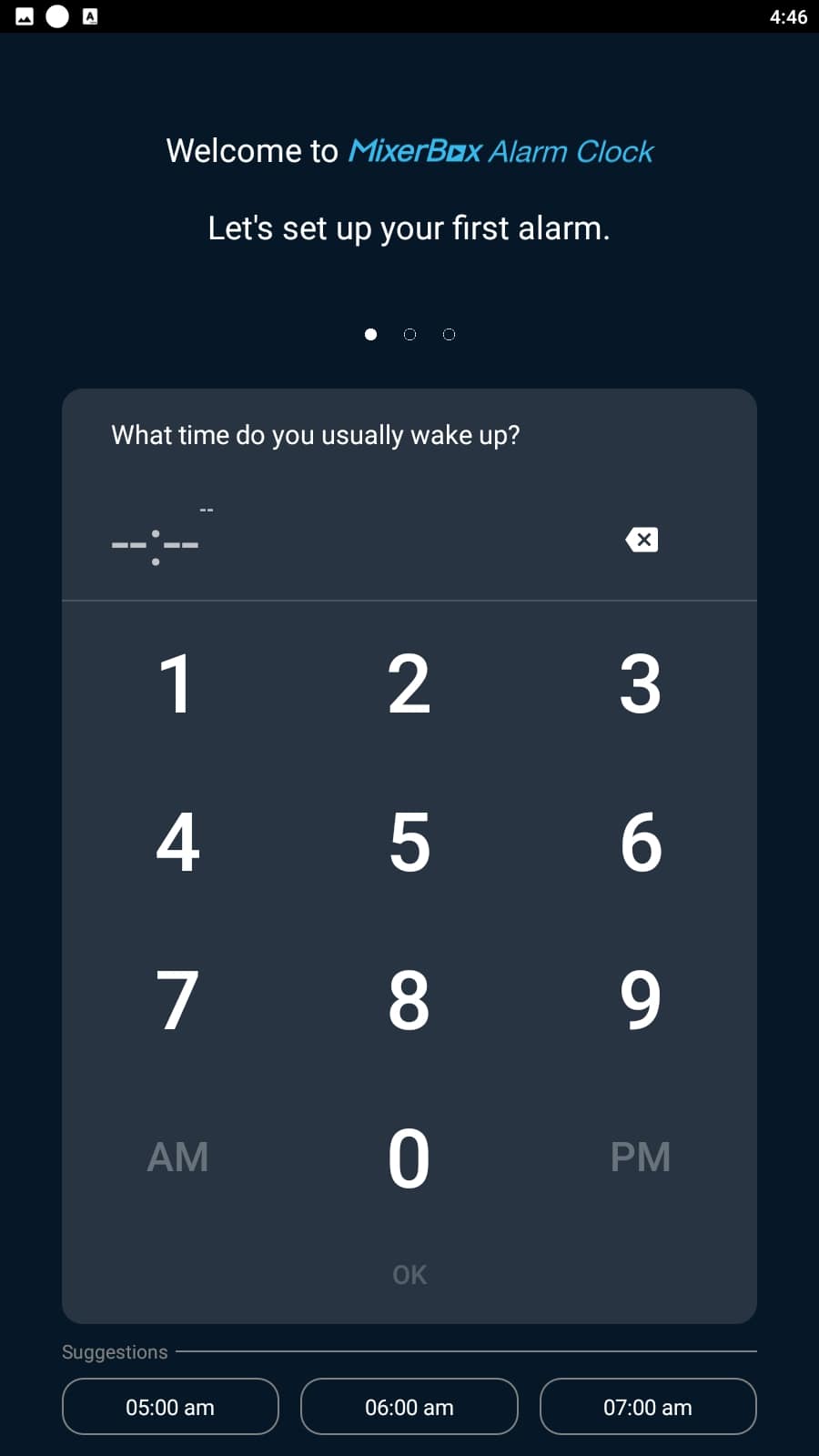Image resolution: width=819 pixels, height=1456 pixels.
Task: Tap the 5 key
Action: coord(409,842)
